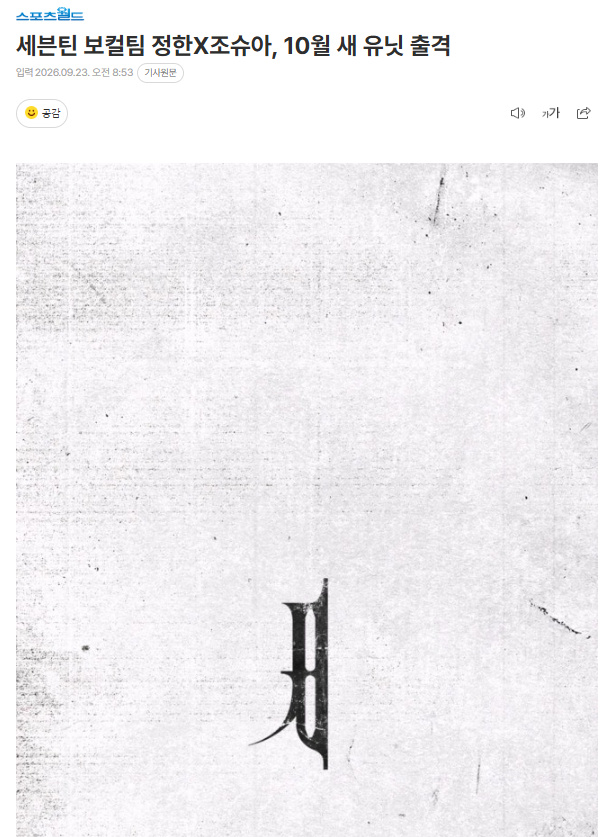Open the 스포츠월드 publisher page

(x=50, y=14)
